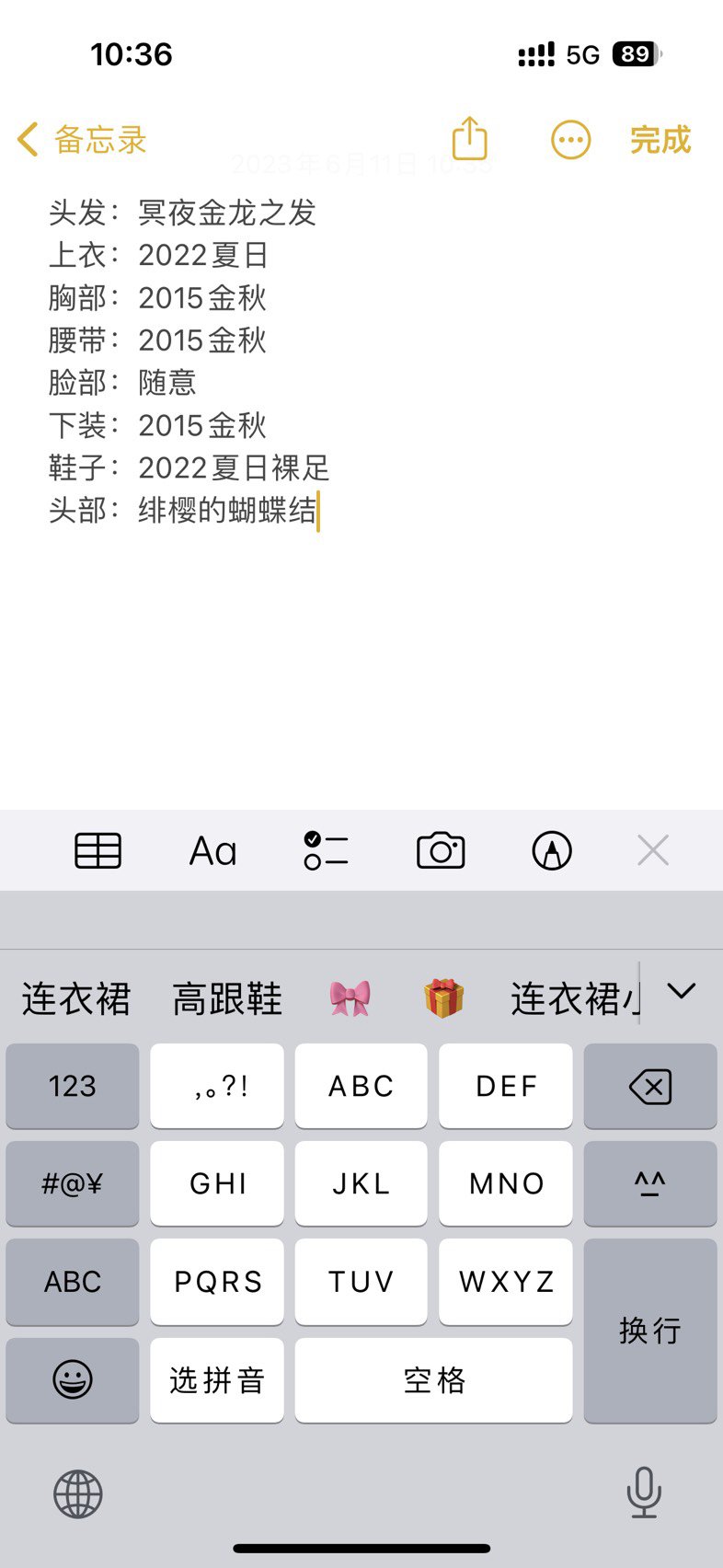Expand the candidate word list

[682, 992]
